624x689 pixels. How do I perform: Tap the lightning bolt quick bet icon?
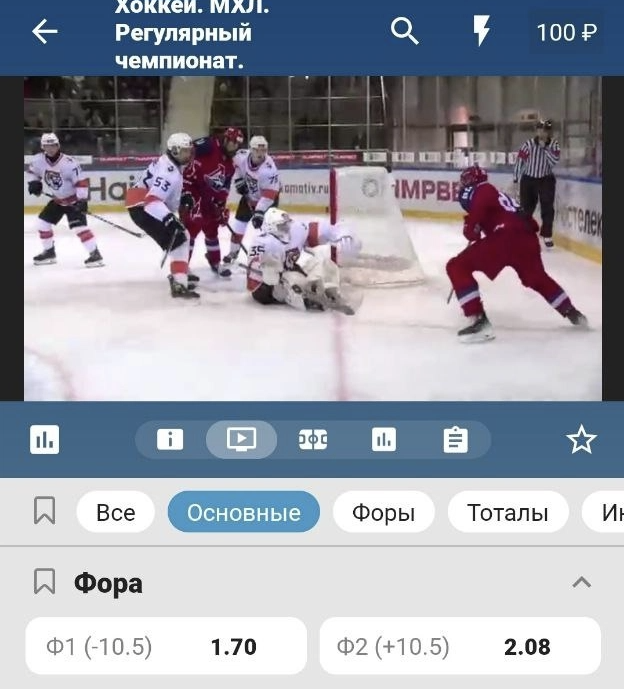(x=481, y=32)
